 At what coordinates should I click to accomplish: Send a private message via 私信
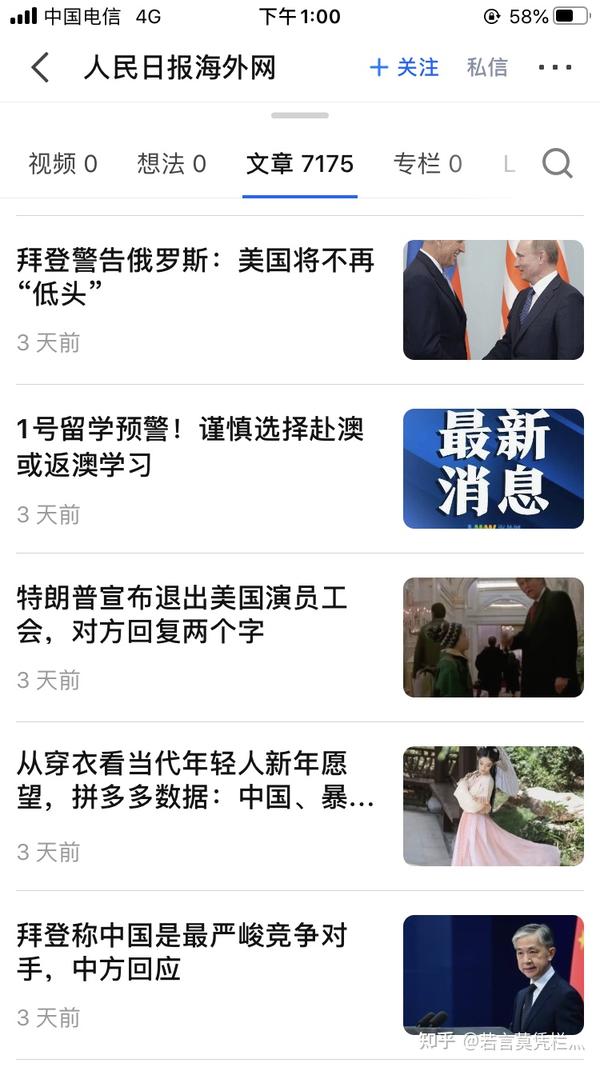(x=487, y=68)
